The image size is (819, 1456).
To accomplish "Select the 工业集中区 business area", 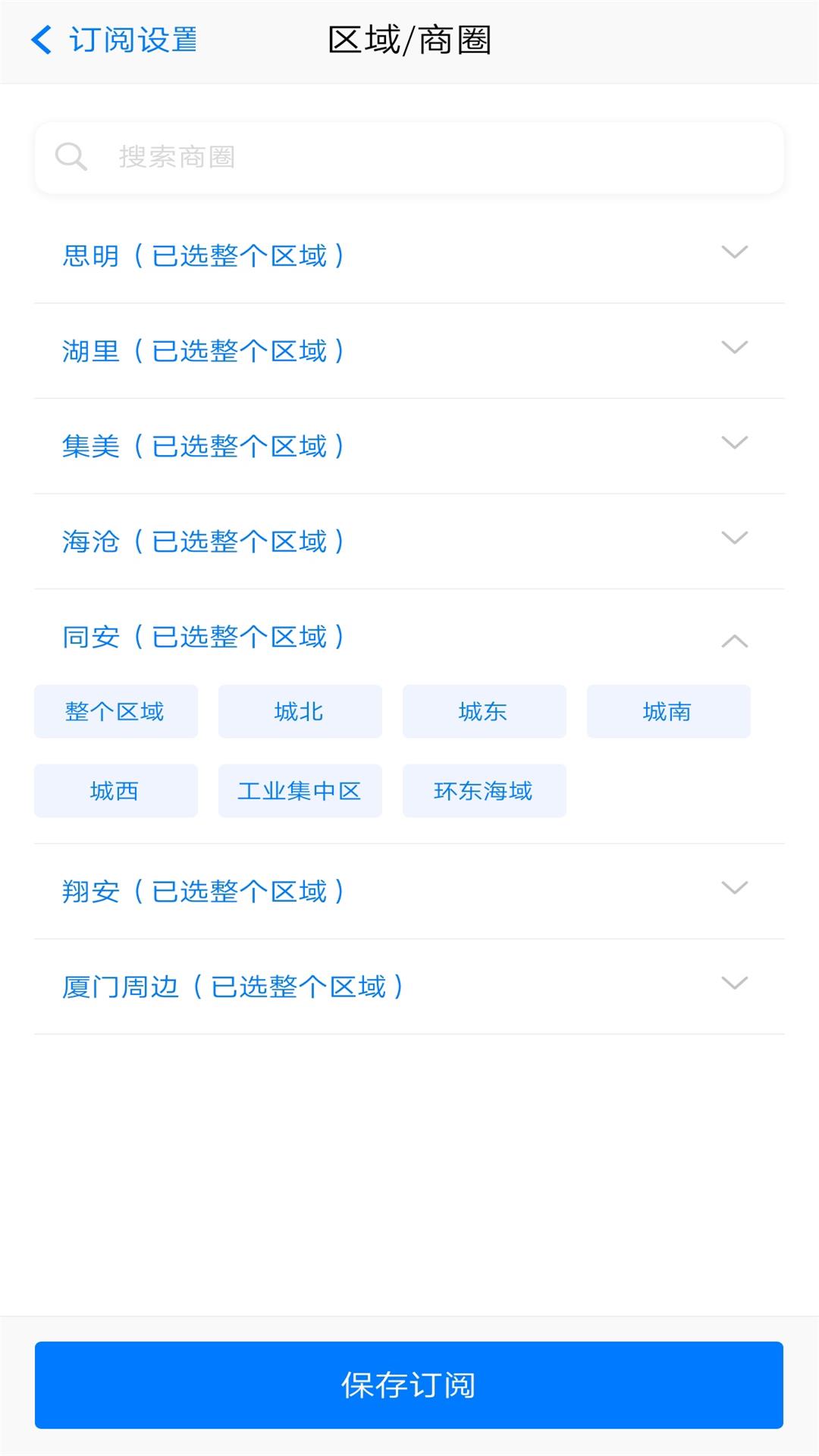I will 300,791.
